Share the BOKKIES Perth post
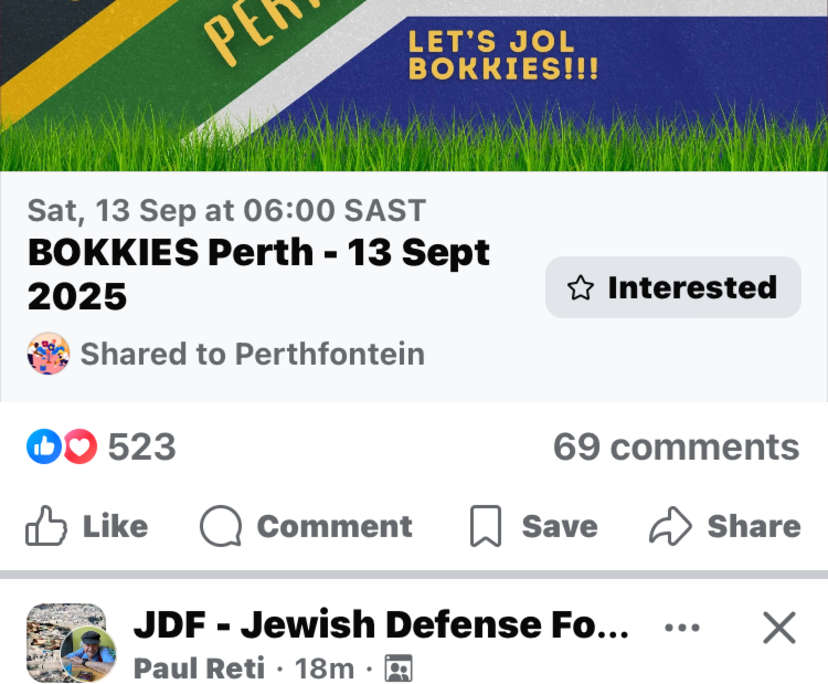This screenshot has height=684, width=828. (x=725, y=526)
